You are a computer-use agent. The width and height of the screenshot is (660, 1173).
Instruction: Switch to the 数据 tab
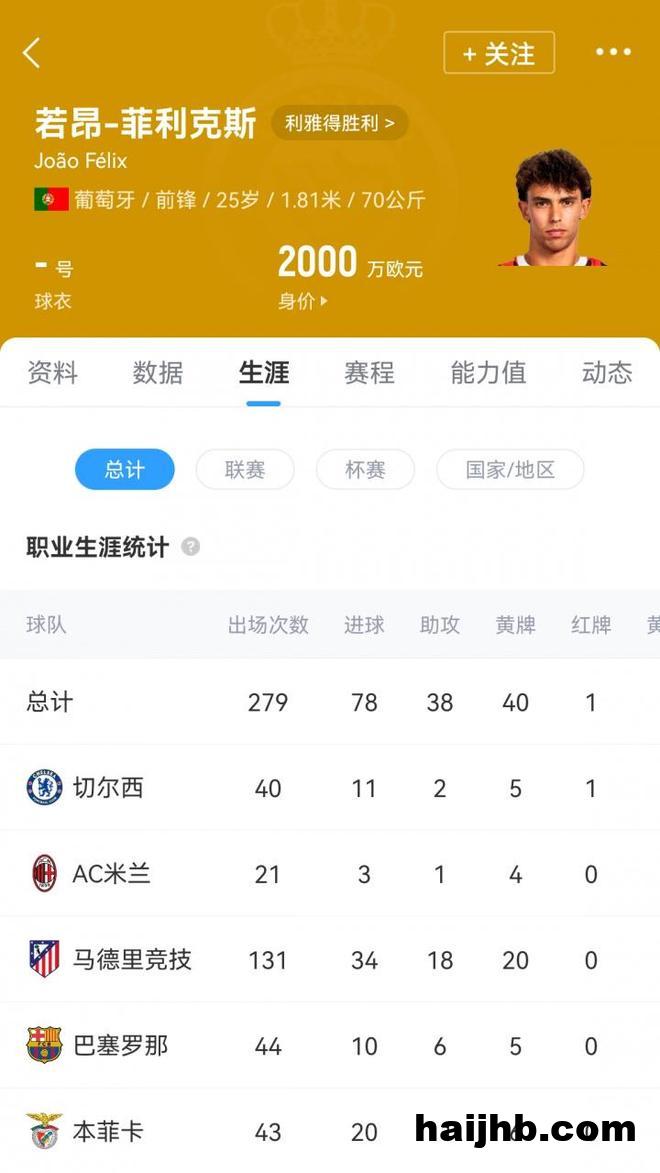pyautogui.click(x=158, y=373)
